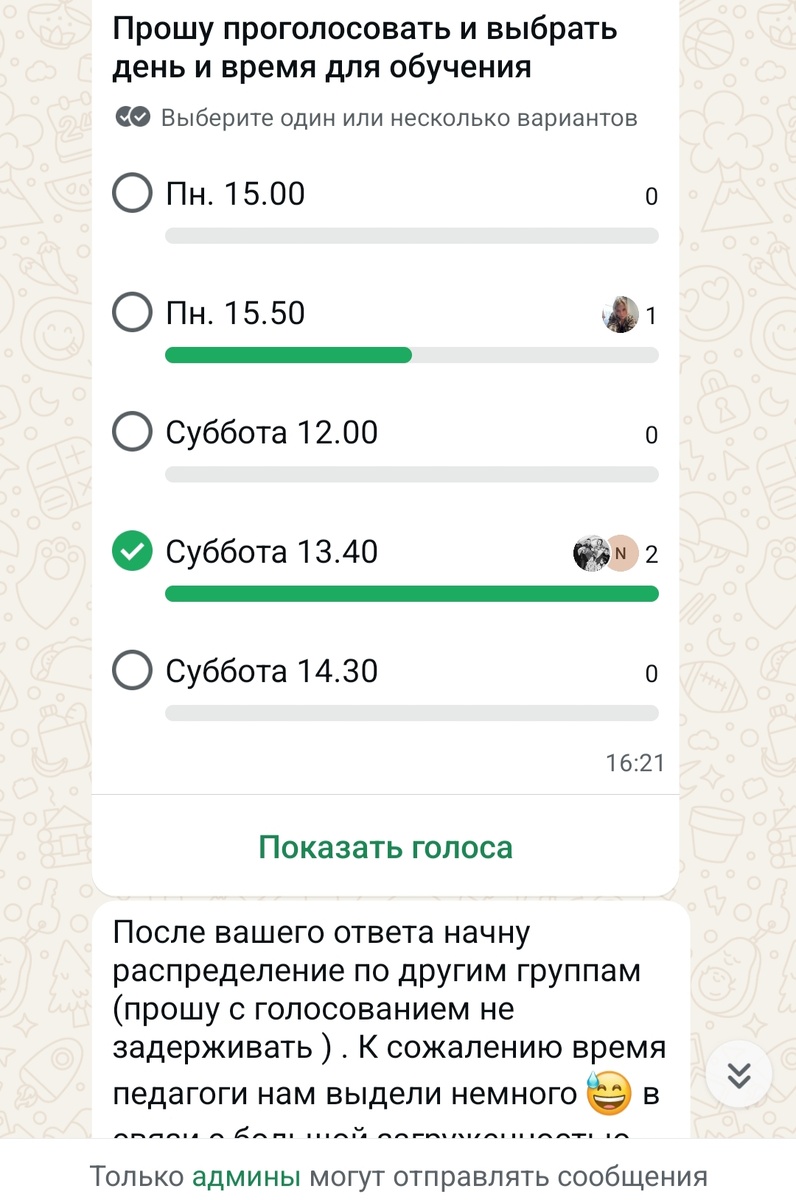The width and height of the screenshot is (796, 1200).
Task: Click the progress bar under "Суббота 13.40"
Action: click(412, 593)
